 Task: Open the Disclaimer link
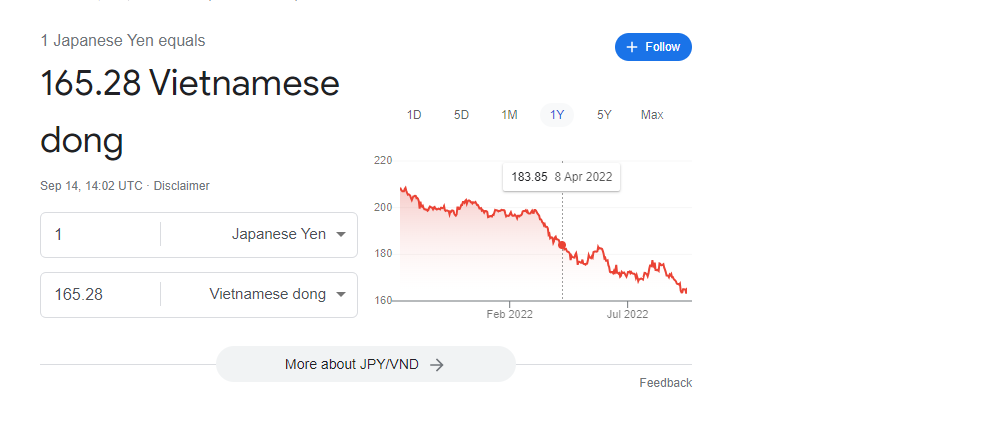coord(182,186)
